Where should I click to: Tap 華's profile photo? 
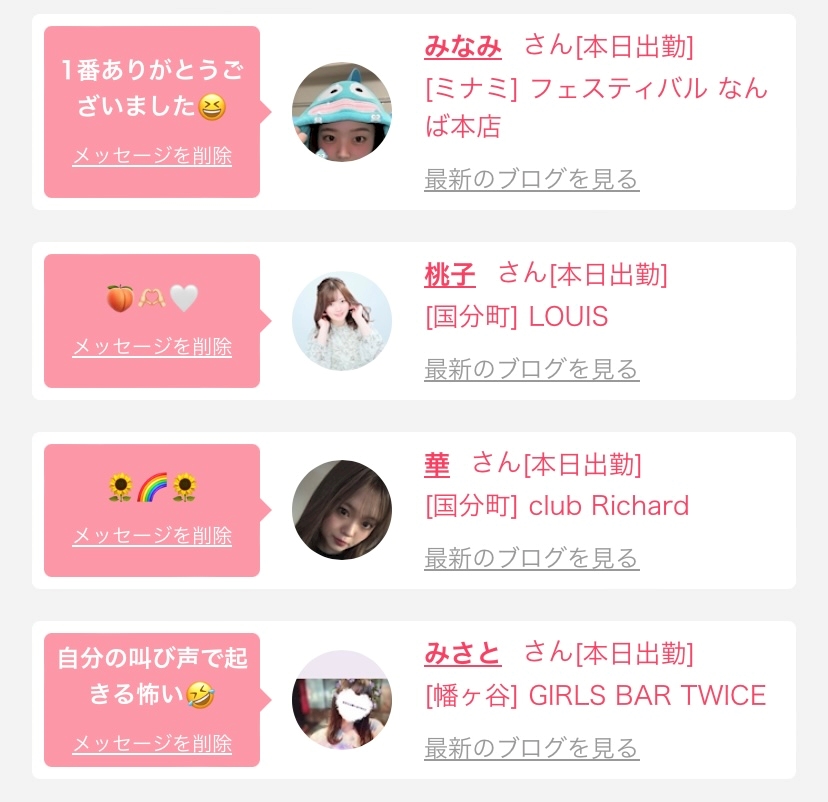(342, 510)
